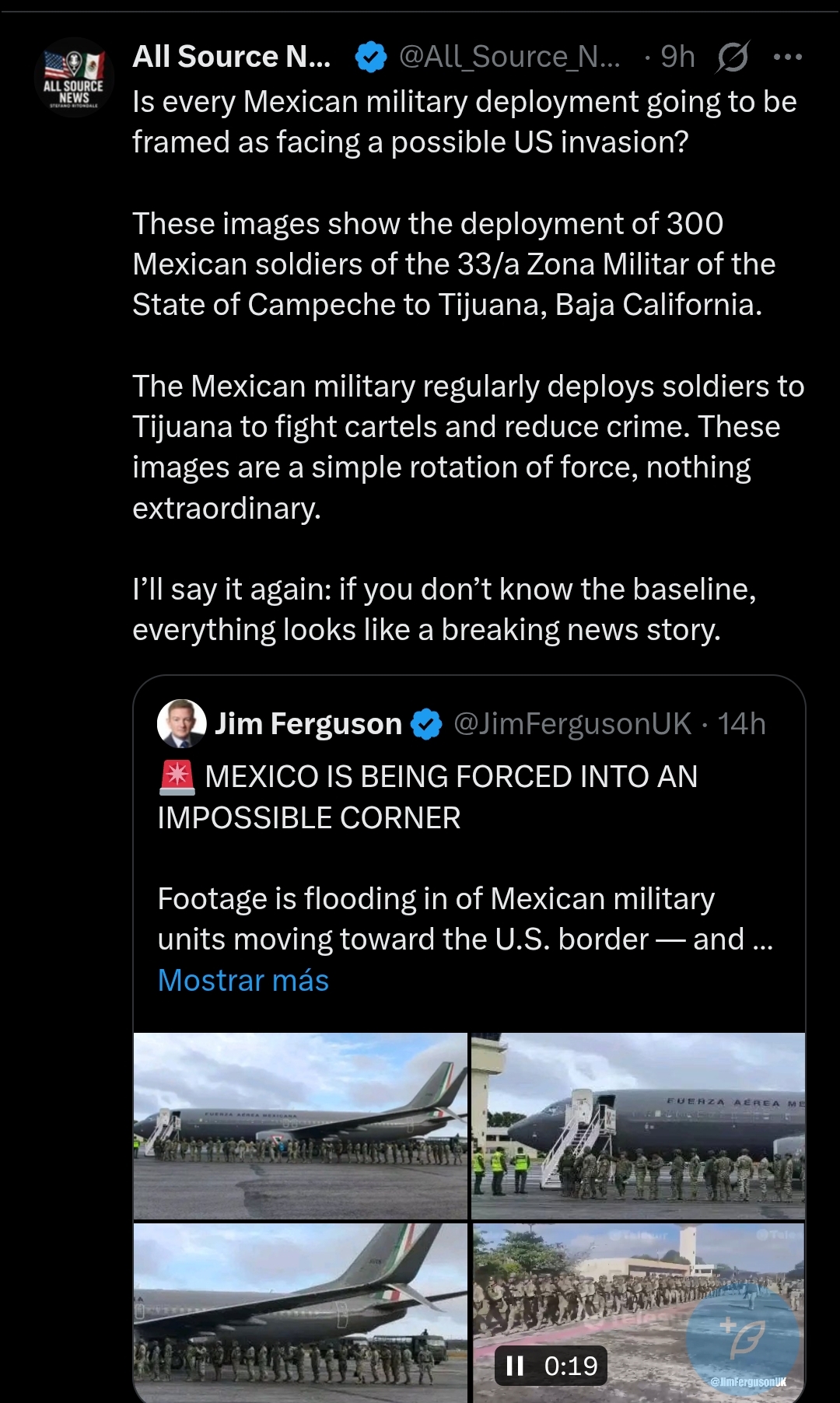Open the Grok icon on the post
This screenshot has height=1403, width=840.
coord(733,57)
